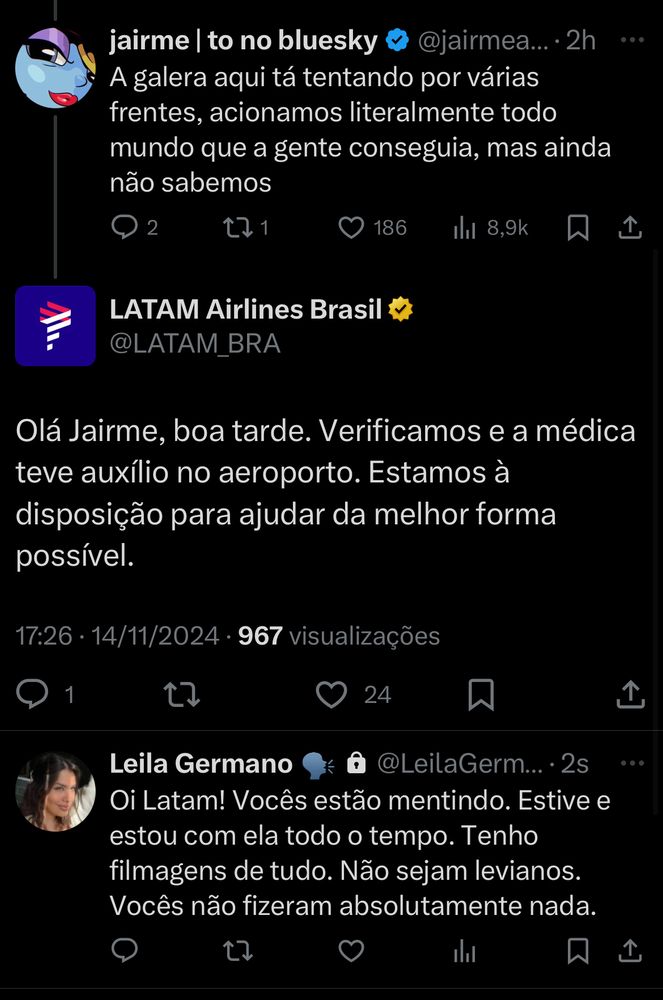Open overflow menu on Leila Germano's tweet
663x1000 pixels.
(633, 763)
